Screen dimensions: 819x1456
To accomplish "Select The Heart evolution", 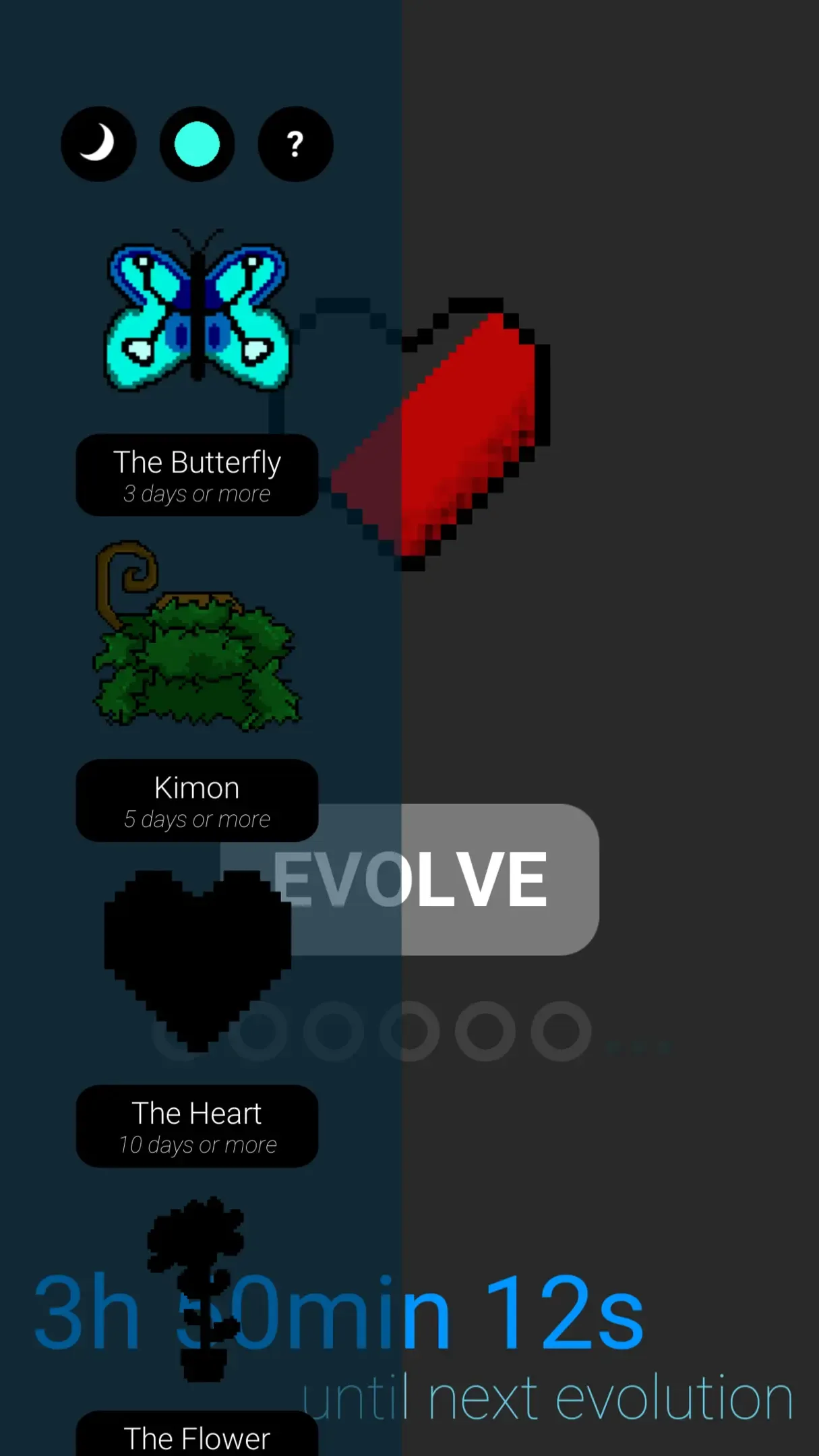I will click(197, 1126).
